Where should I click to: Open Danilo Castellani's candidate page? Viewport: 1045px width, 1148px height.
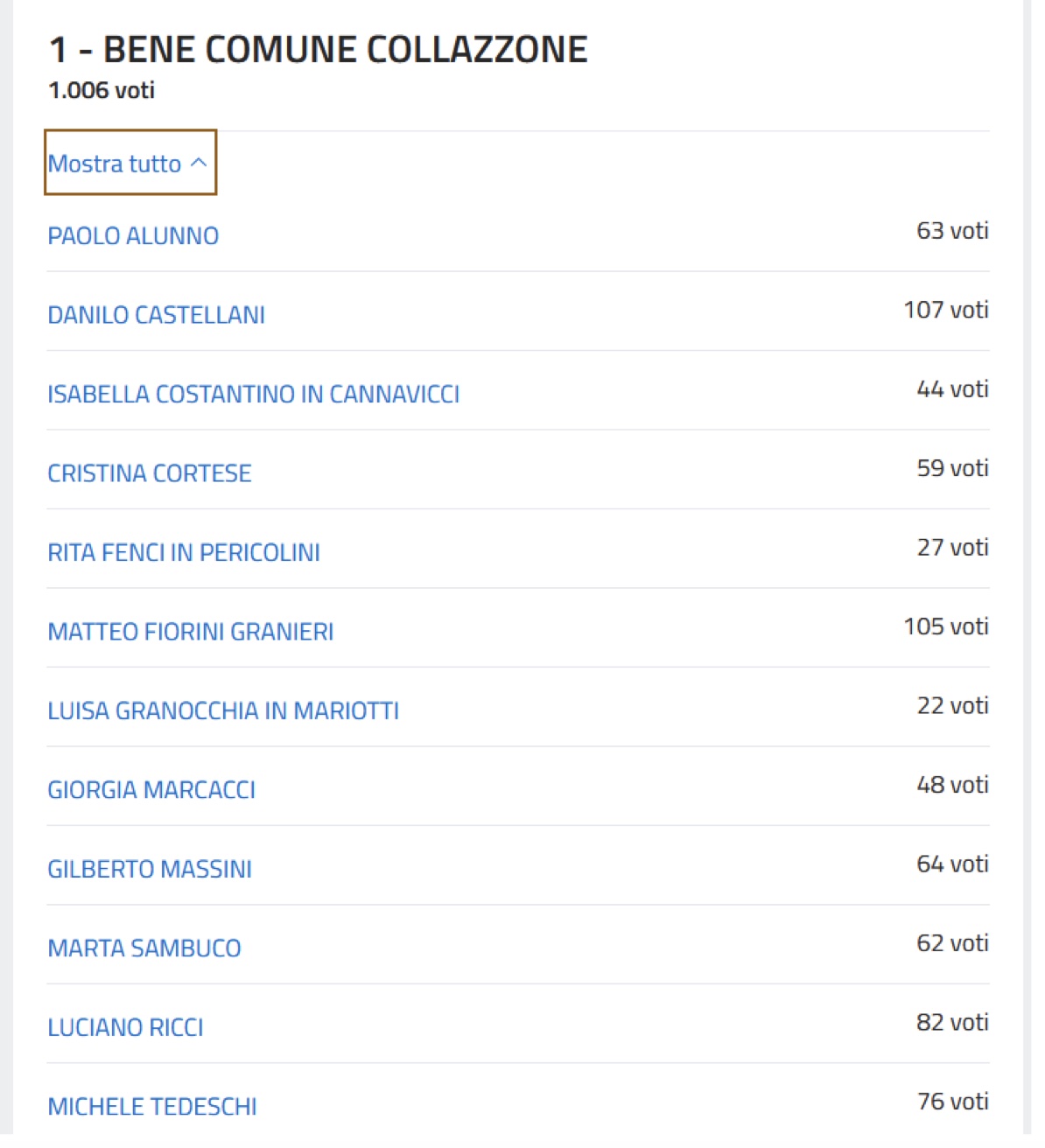156,315
